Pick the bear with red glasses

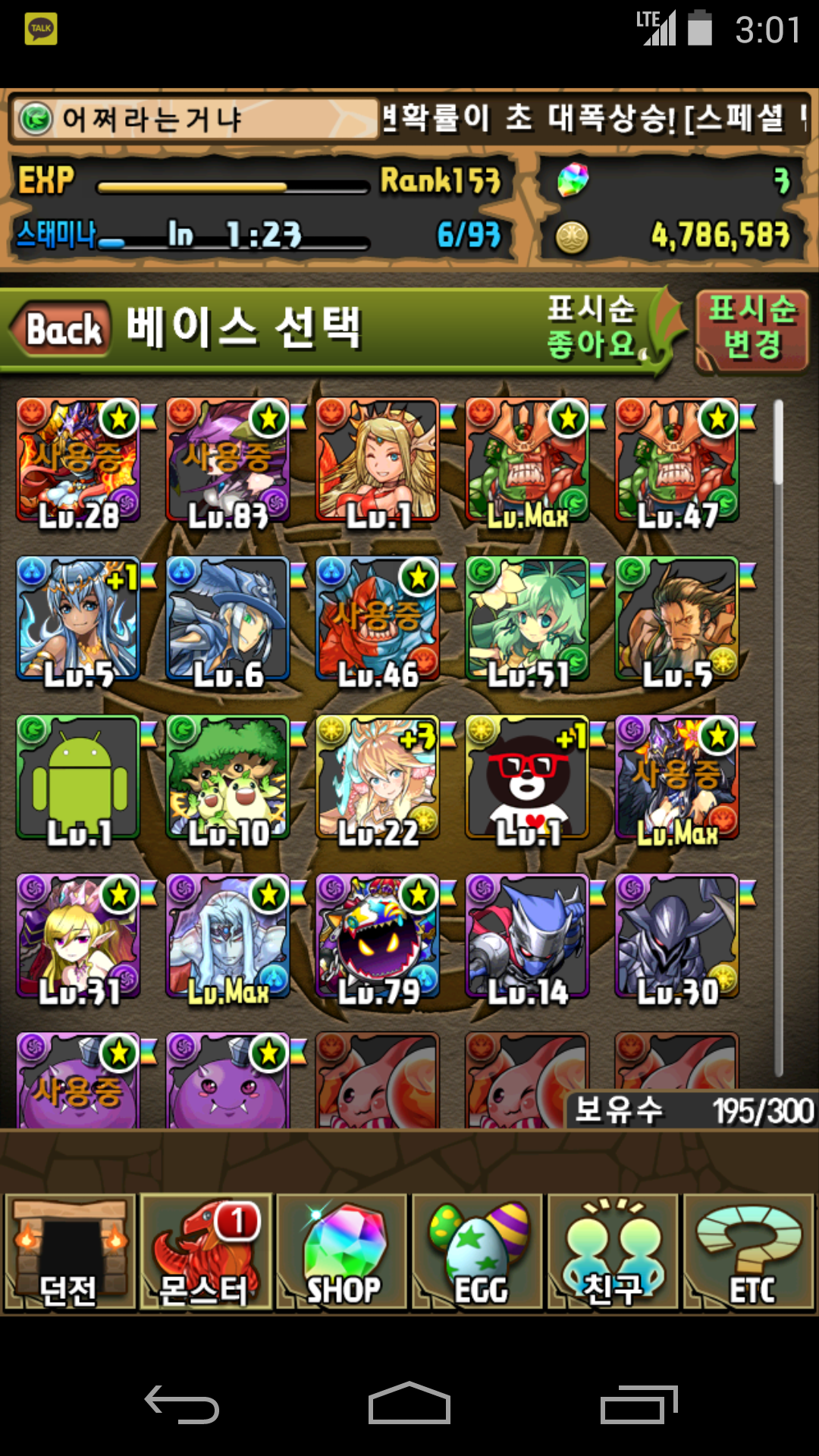527,777
